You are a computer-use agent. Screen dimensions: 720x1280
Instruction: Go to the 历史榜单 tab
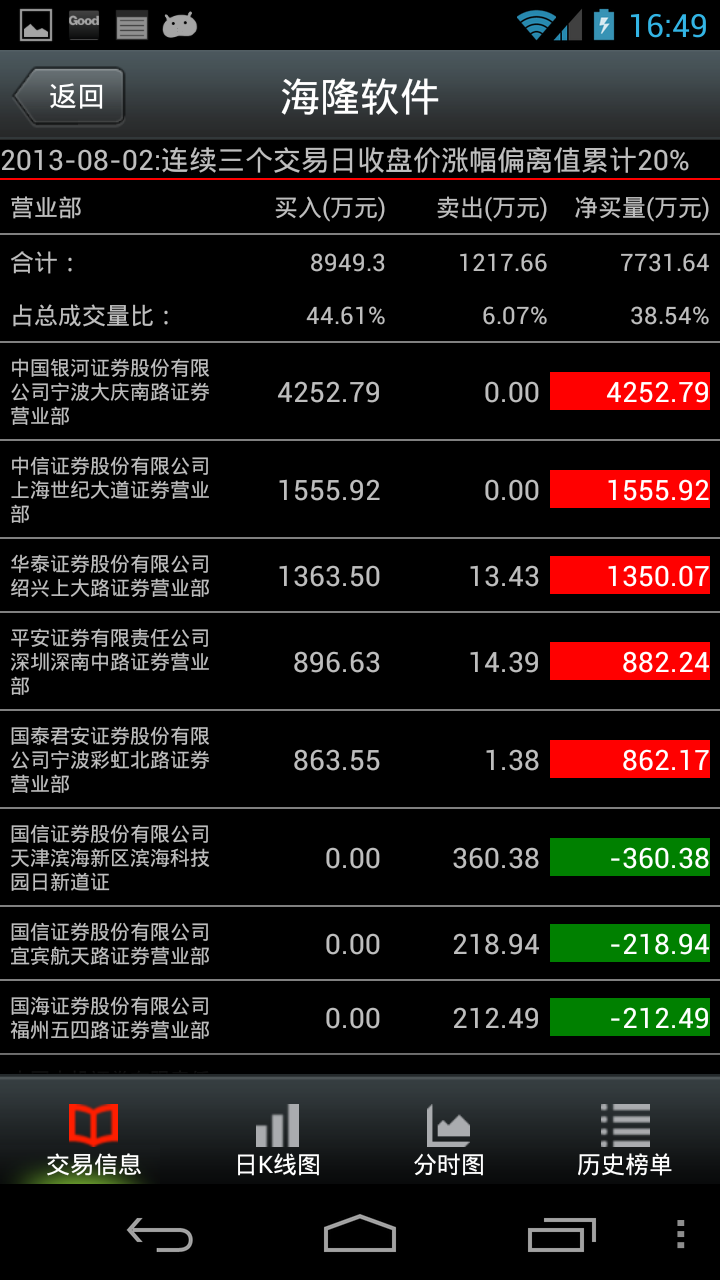(x=624, y=1138)
